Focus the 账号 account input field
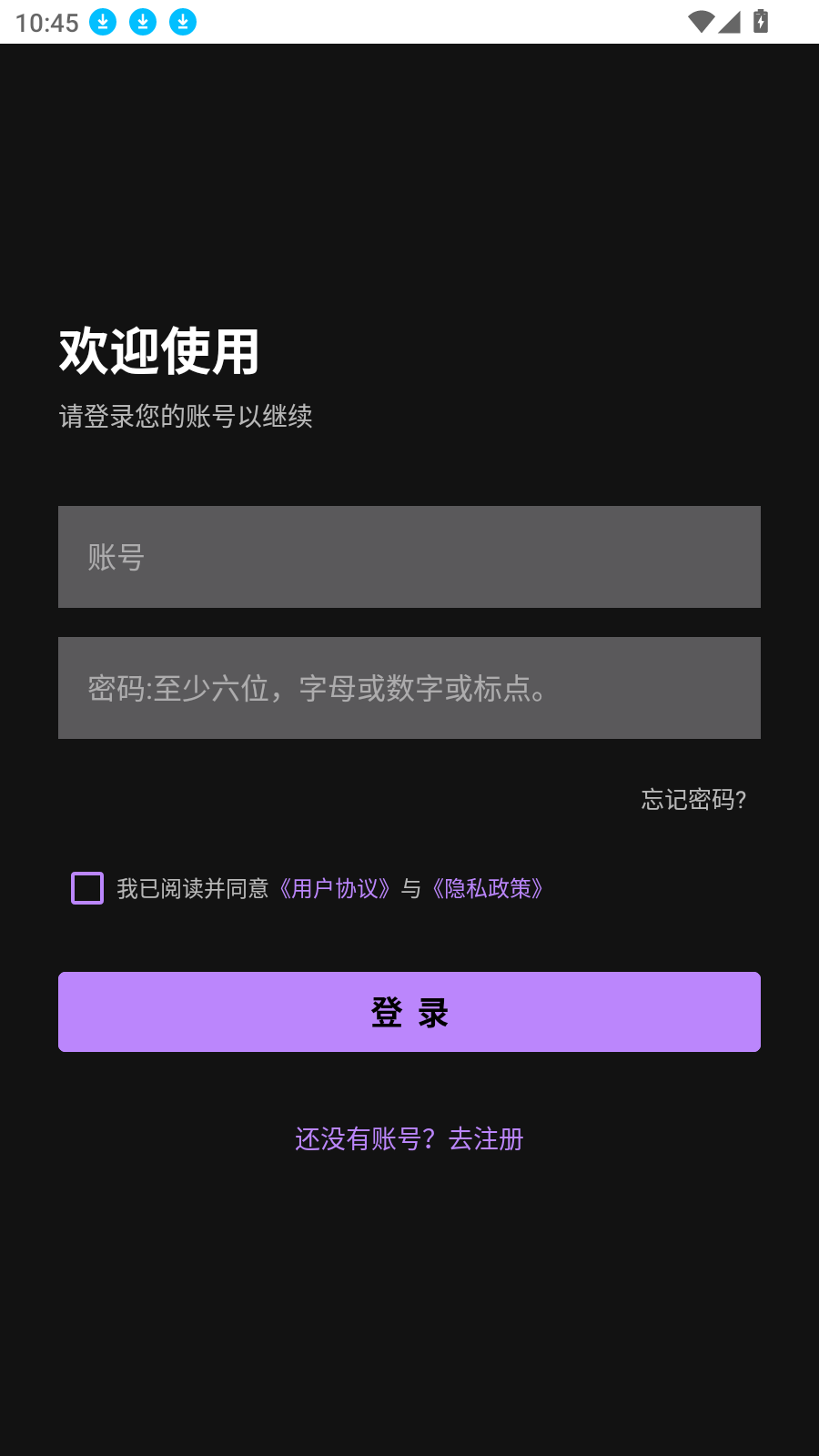The width and height of the screenshot is (819, 1456). pyautogui.click(x=409, y=557)
